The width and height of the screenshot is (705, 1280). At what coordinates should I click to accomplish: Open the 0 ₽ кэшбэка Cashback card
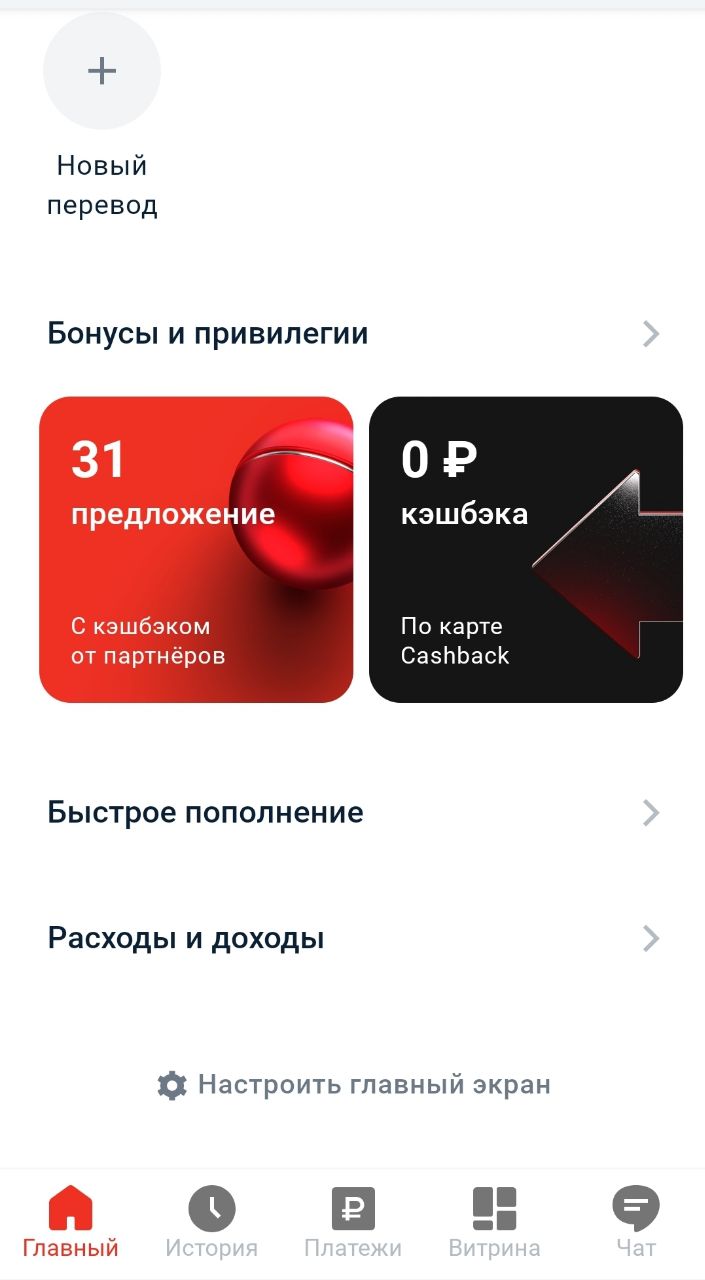526,550
